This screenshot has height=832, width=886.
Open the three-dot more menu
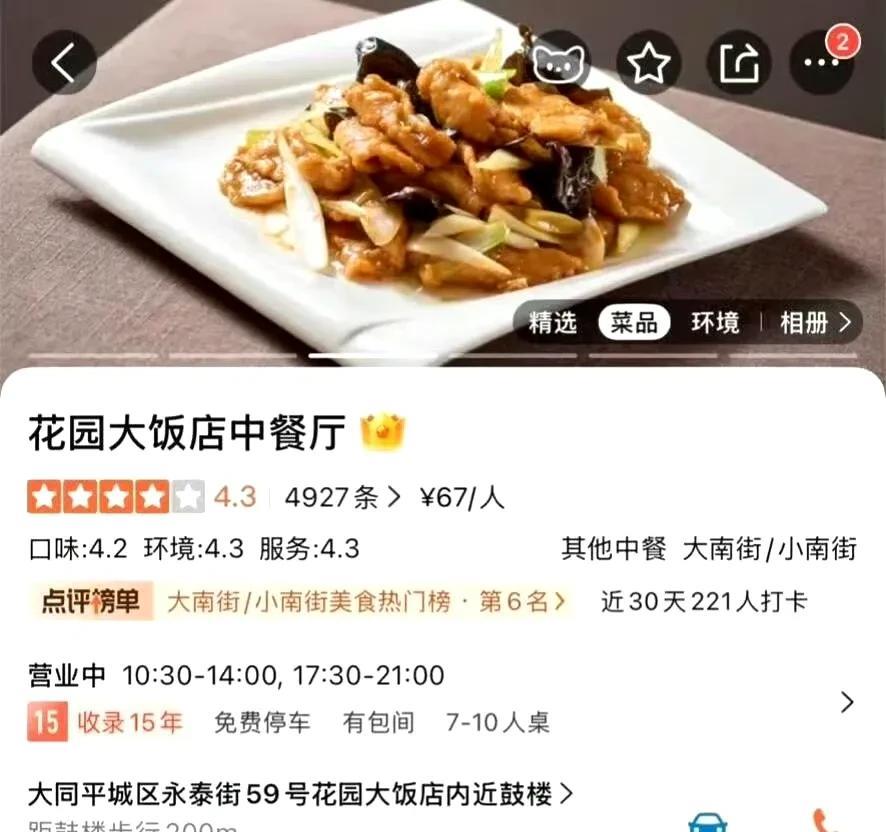point(822,63)
